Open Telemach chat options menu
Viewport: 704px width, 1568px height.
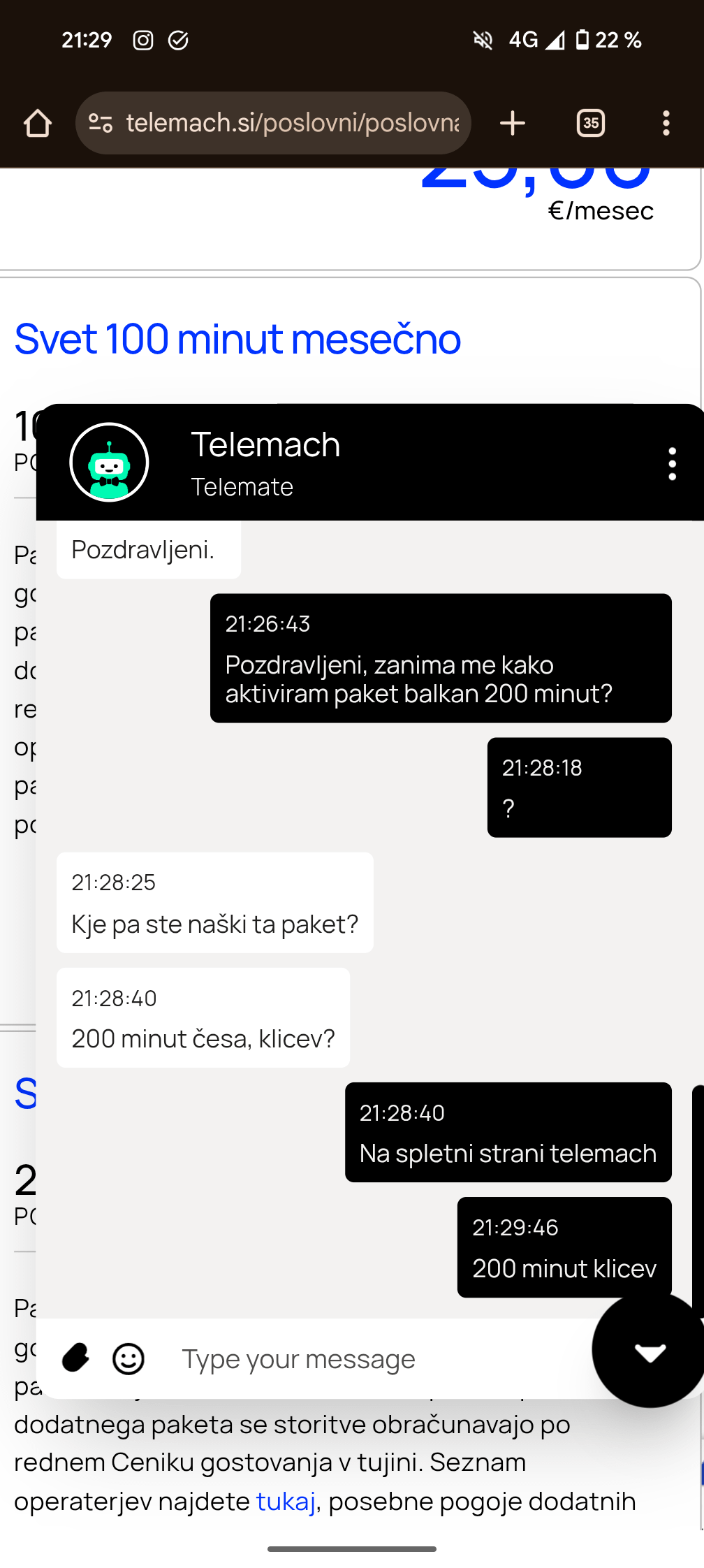(x=672, y=464)
